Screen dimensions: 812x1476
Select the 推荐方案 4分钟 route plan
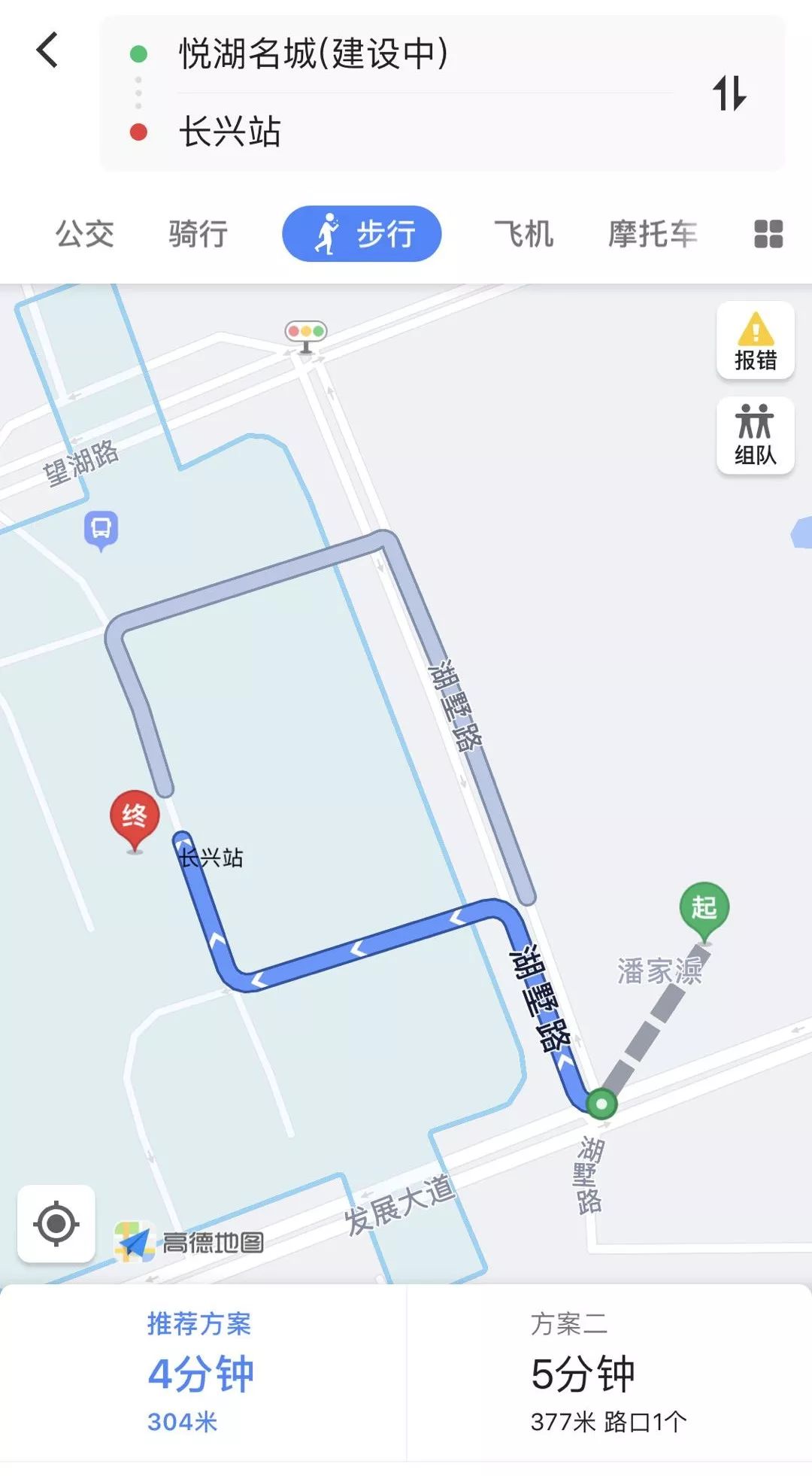click(x=201, y=1389)
